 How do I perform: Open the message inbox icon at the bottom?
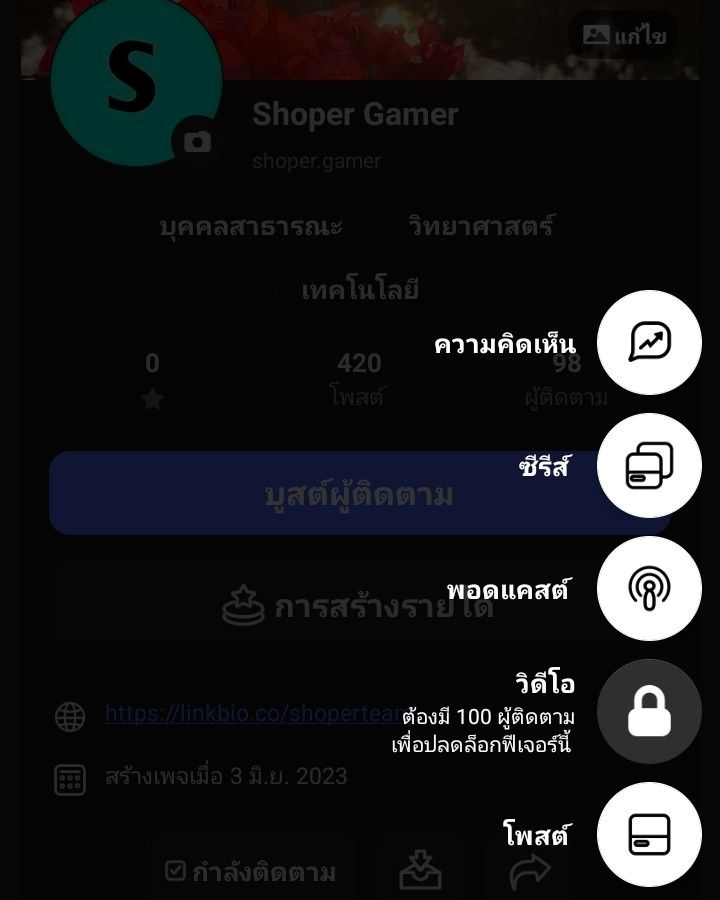point(421,870)
